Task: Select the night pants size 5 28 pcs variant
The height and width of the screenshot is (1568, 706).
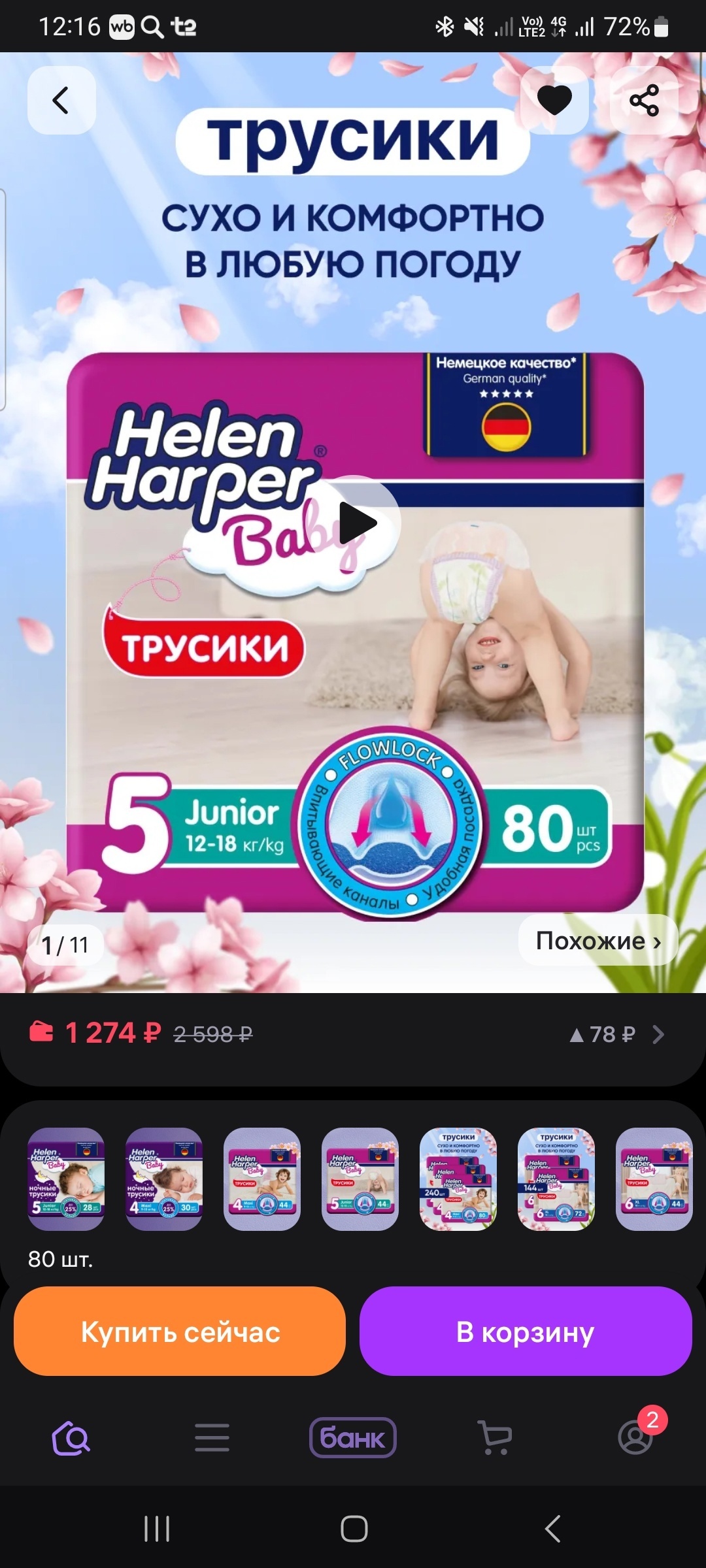Action: point(65,1179)
